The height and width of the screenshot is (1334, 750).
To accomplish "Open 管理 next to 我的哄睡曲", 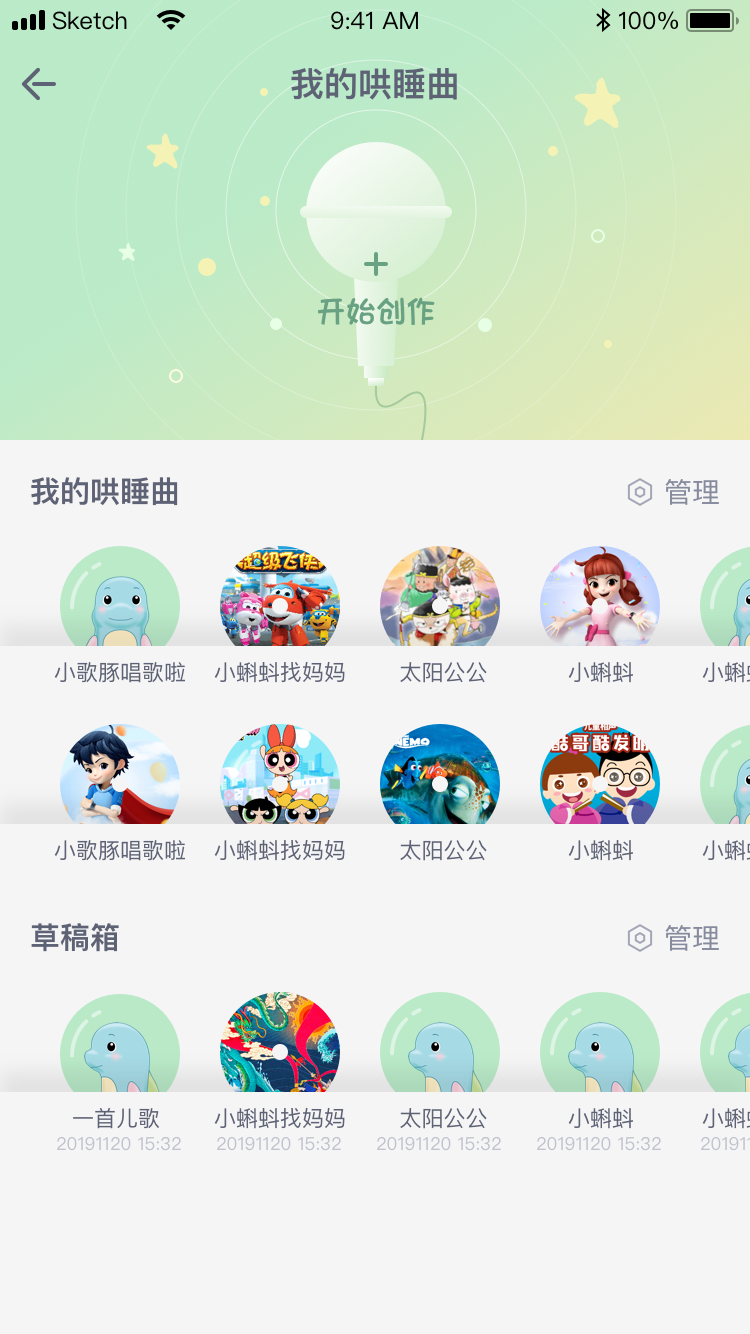I will point(673,492).
